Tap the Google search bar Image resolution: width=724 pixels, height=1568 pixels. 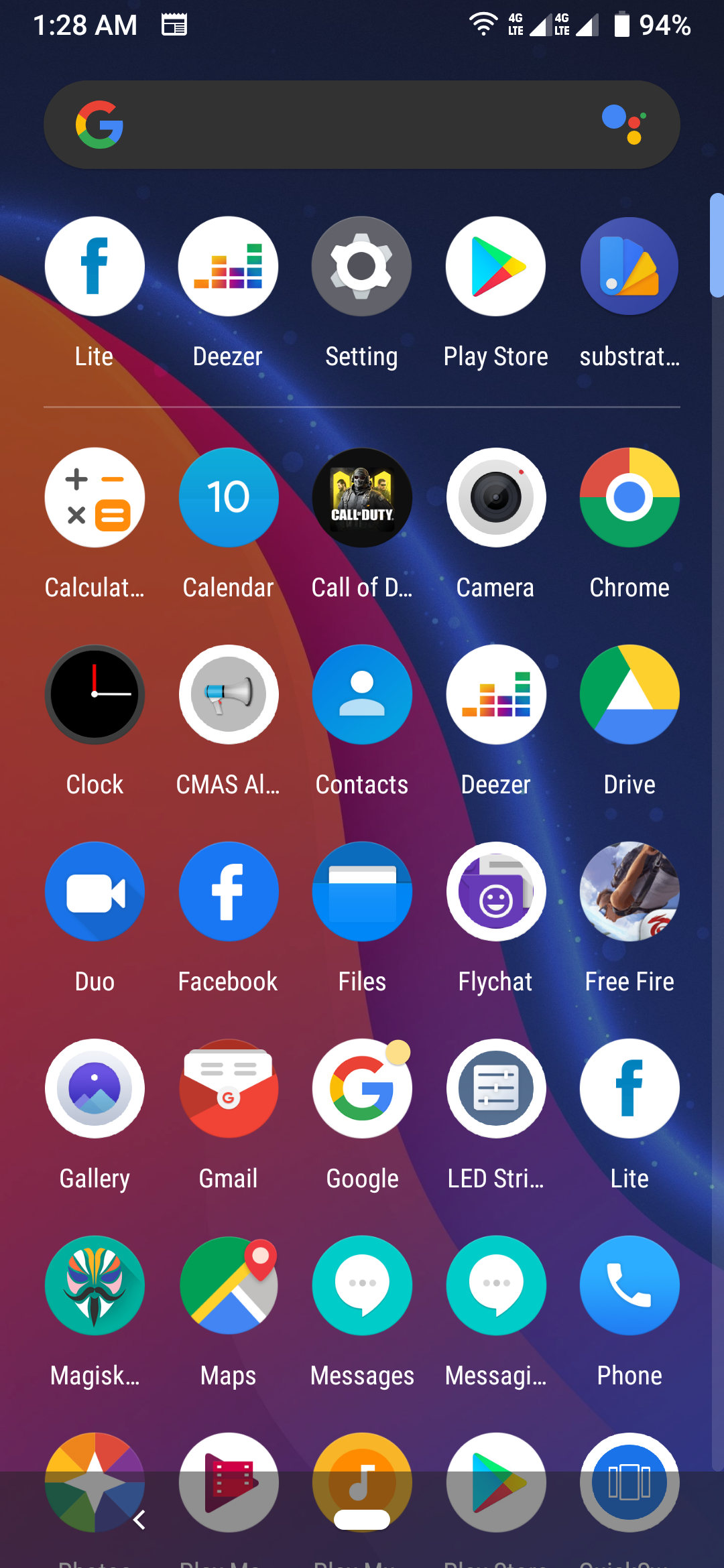[349, 125]
